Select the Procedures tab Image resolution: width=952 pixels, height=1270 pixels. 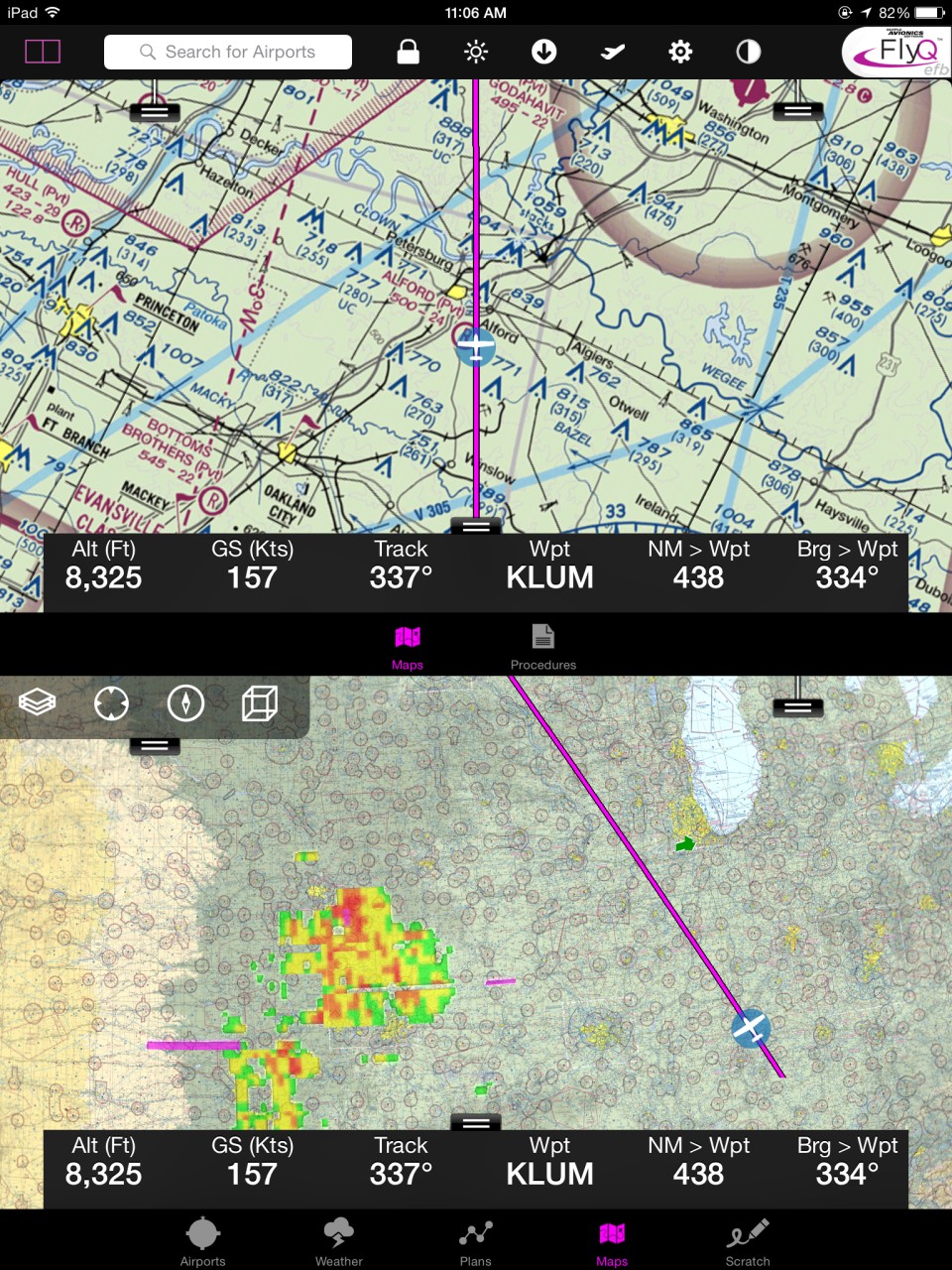542,646
